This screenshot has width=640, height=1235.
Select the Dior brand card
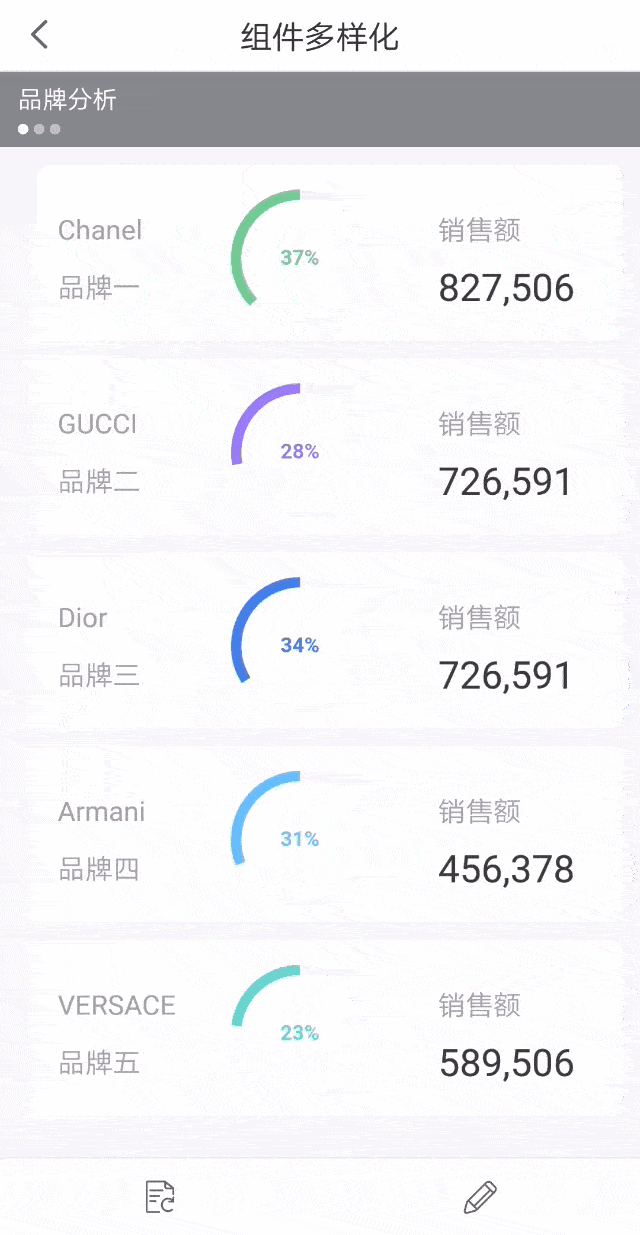click(328, 646)
